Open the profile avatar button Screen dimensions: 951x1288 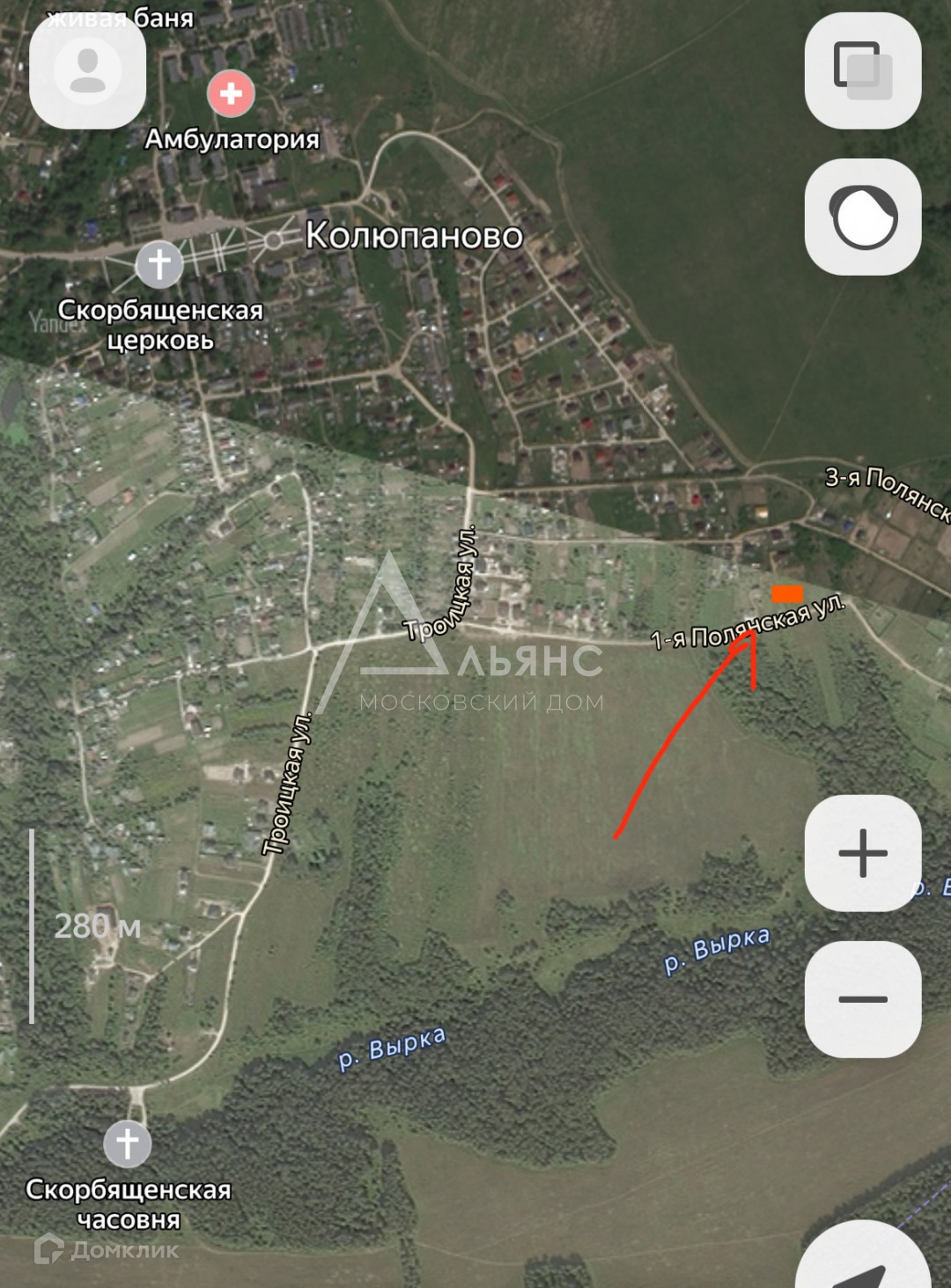(87, 70)
